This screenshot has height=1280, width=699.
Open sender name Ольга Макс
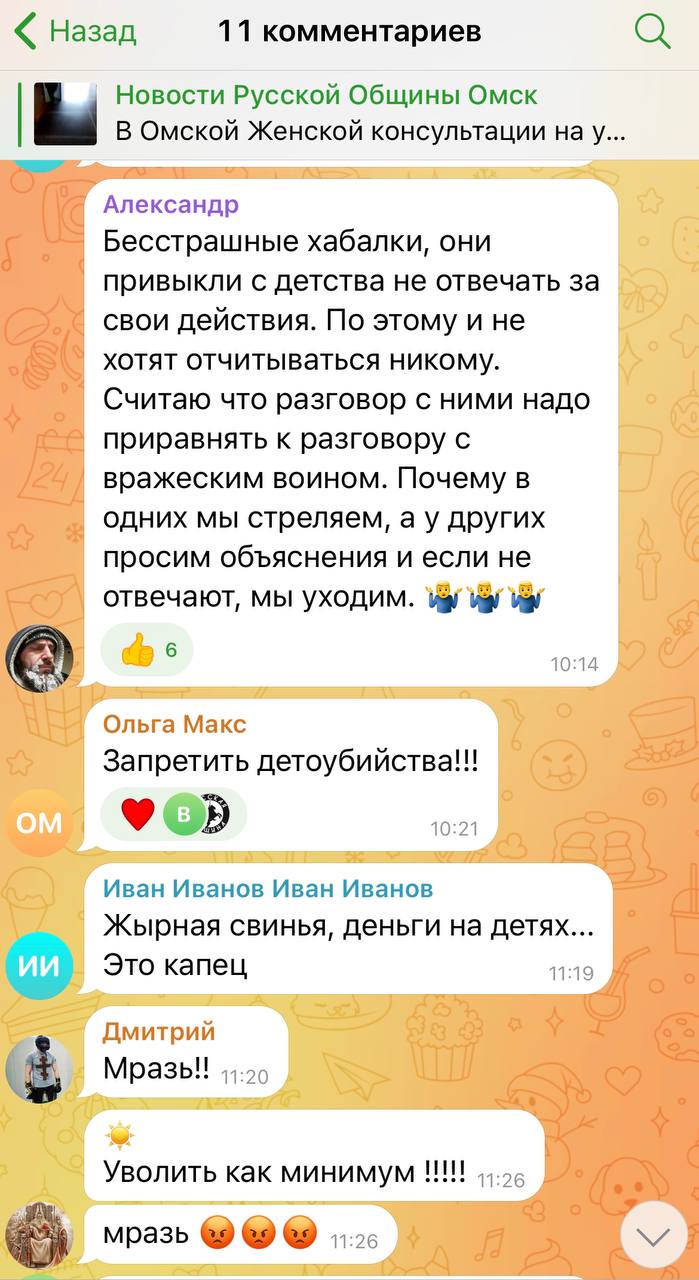(x=175, y=724)
